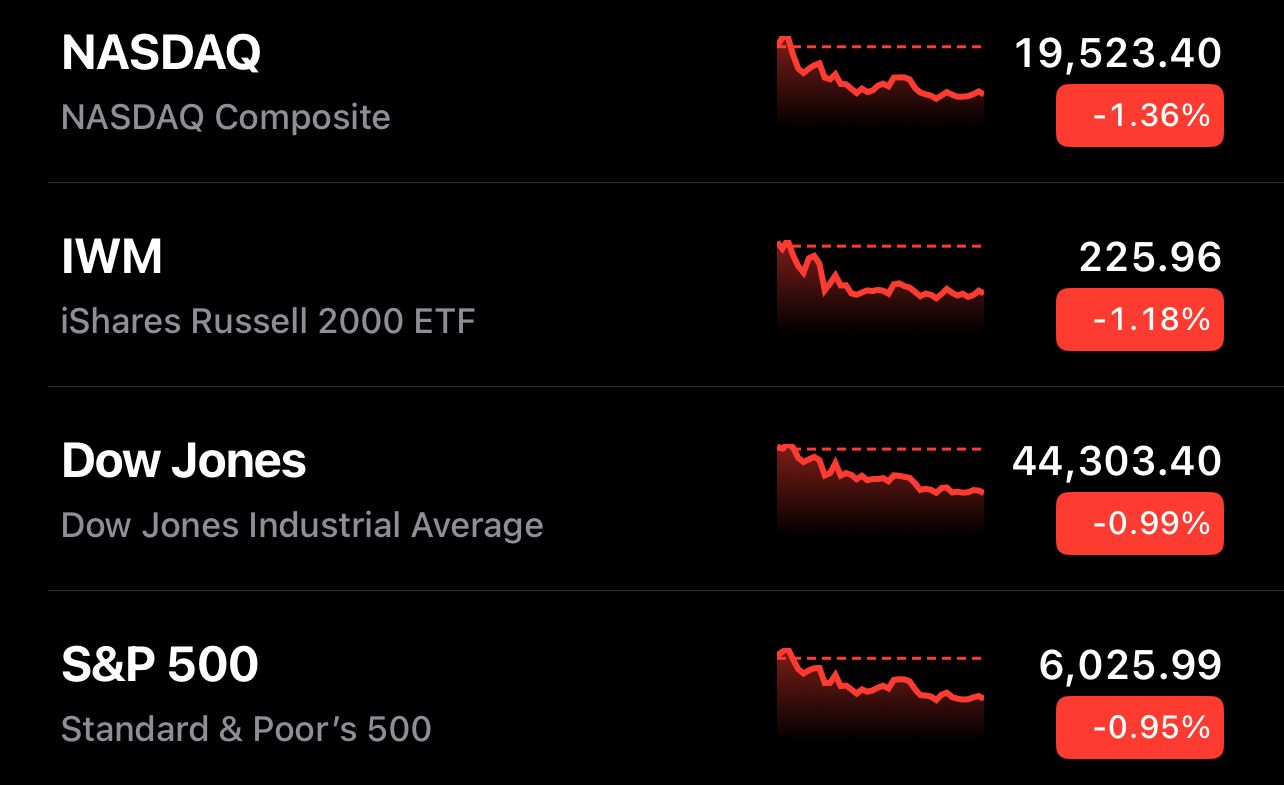
Task: Switch the -0.99% Dow Jones change badge
Action: pyautogui.click(x=1139, y=523)
